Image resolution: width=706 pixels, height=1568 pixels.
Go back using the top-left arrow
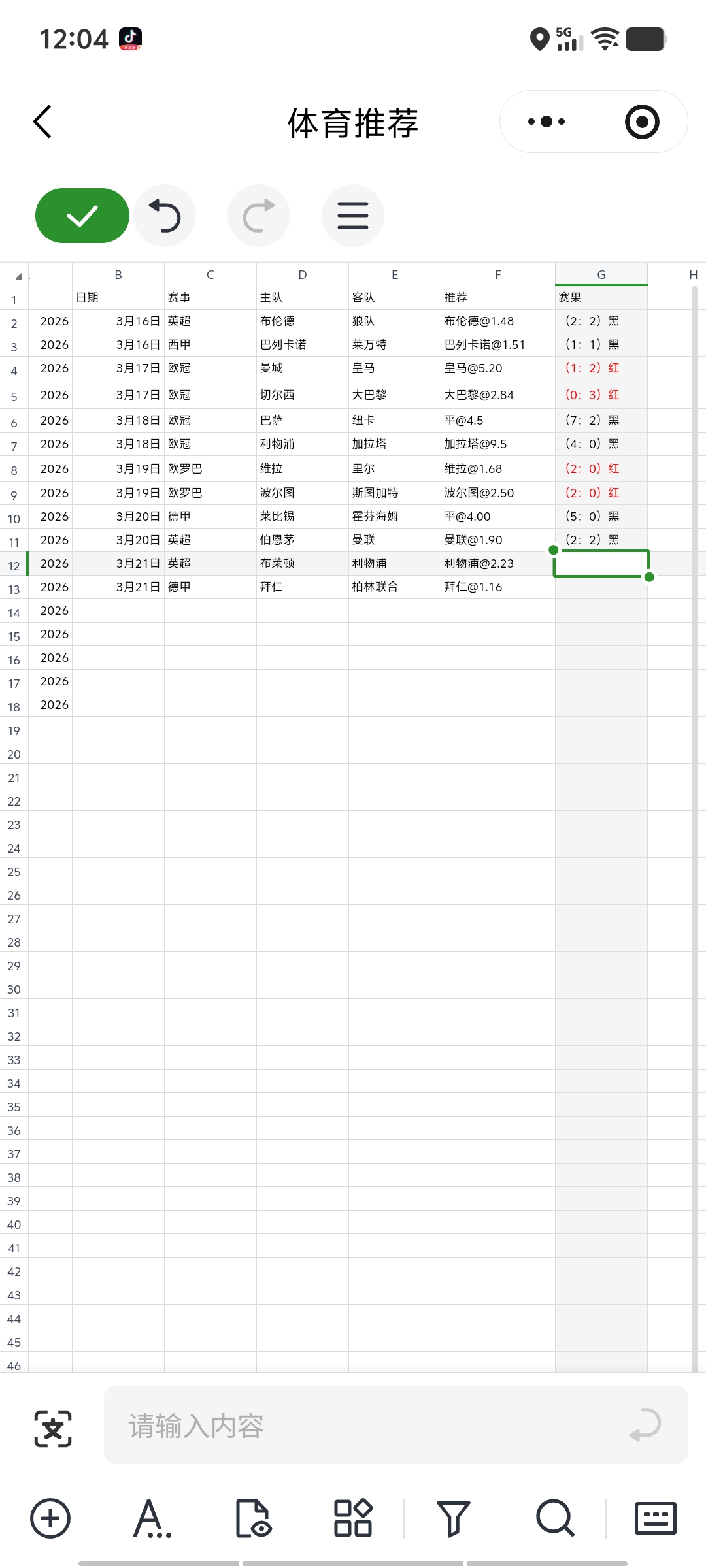(x=42, y=122)
